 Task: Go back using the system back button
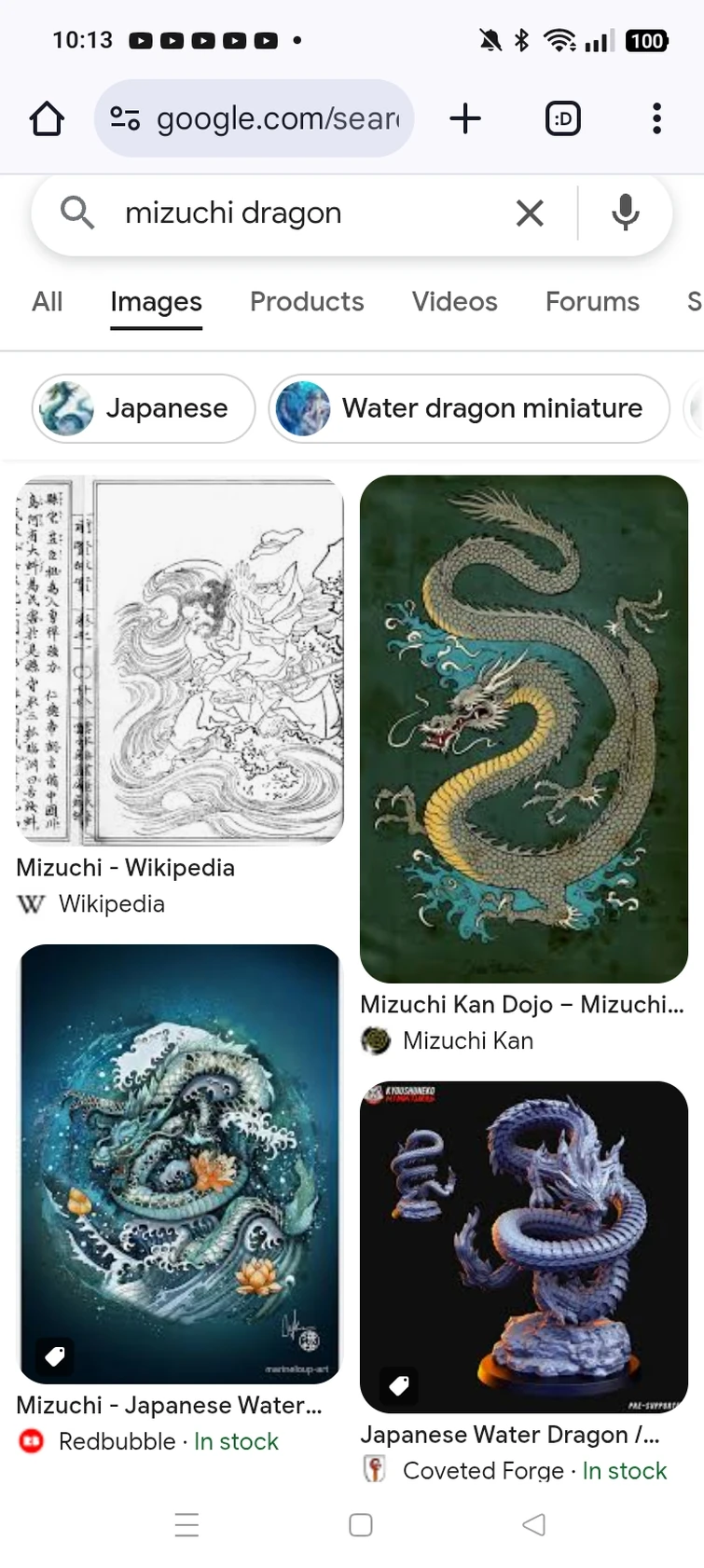pos(533,1525)
